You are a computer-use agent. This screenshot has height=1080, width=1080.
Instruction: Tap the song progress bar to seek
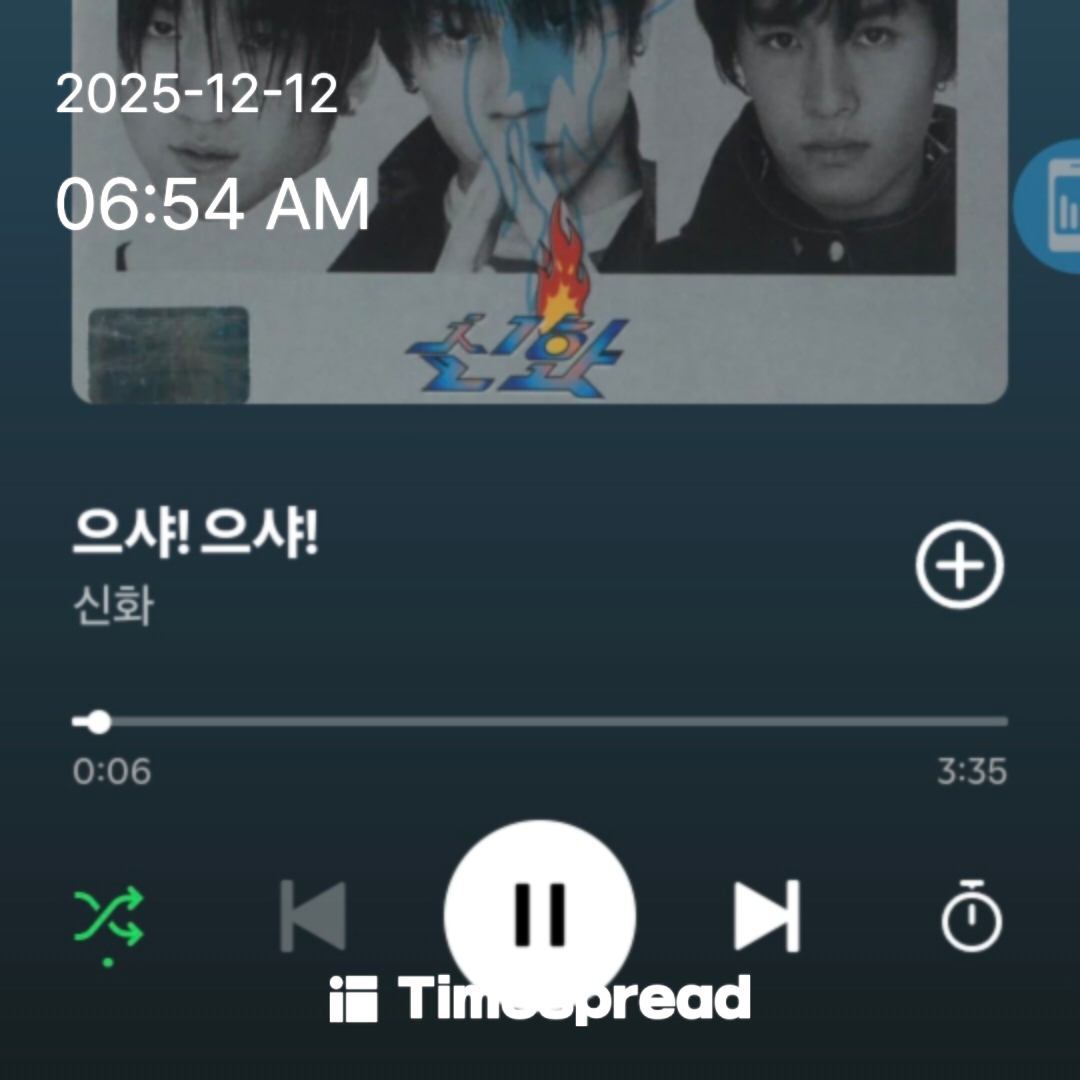[540, 721]
